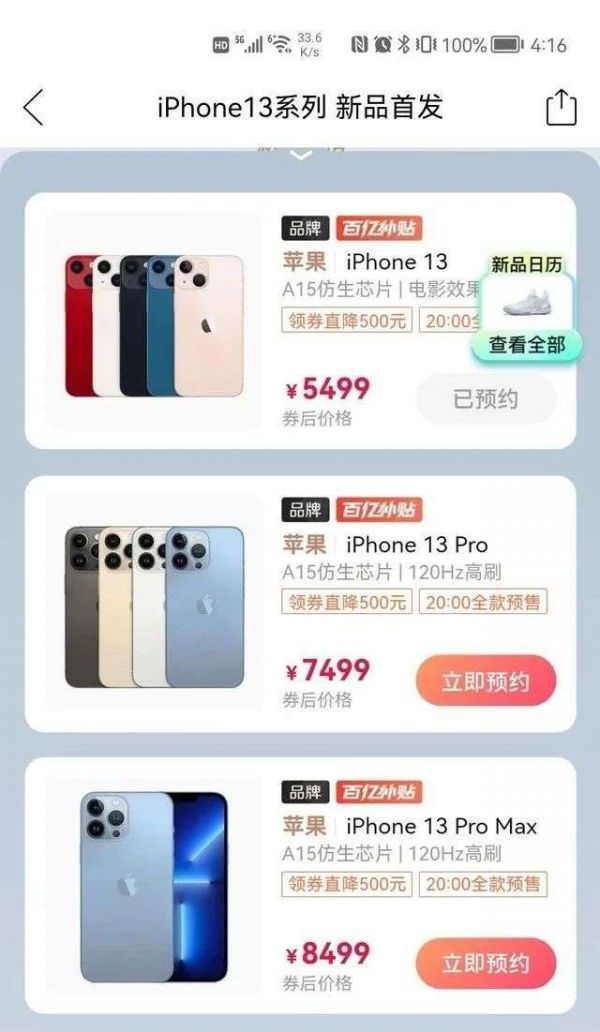Viewport: 600px width, 1032px height.
Task: Tap the 已预约 button for iPhone 13
Action: (485, 400)
